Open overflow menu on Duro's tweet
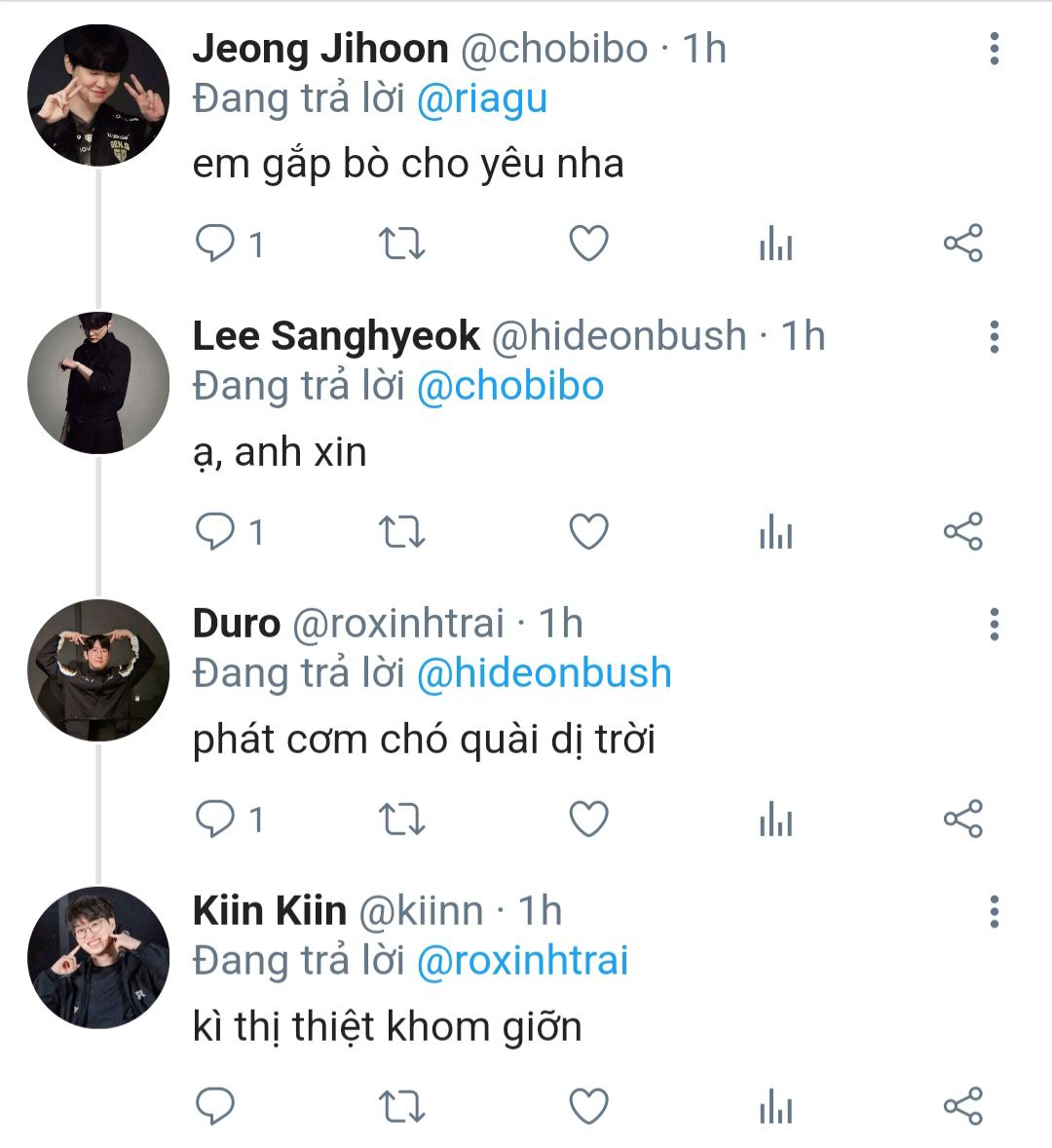Image resolution: width=1052 pixels, height=1148 pixels. click(x=994, y=624)
